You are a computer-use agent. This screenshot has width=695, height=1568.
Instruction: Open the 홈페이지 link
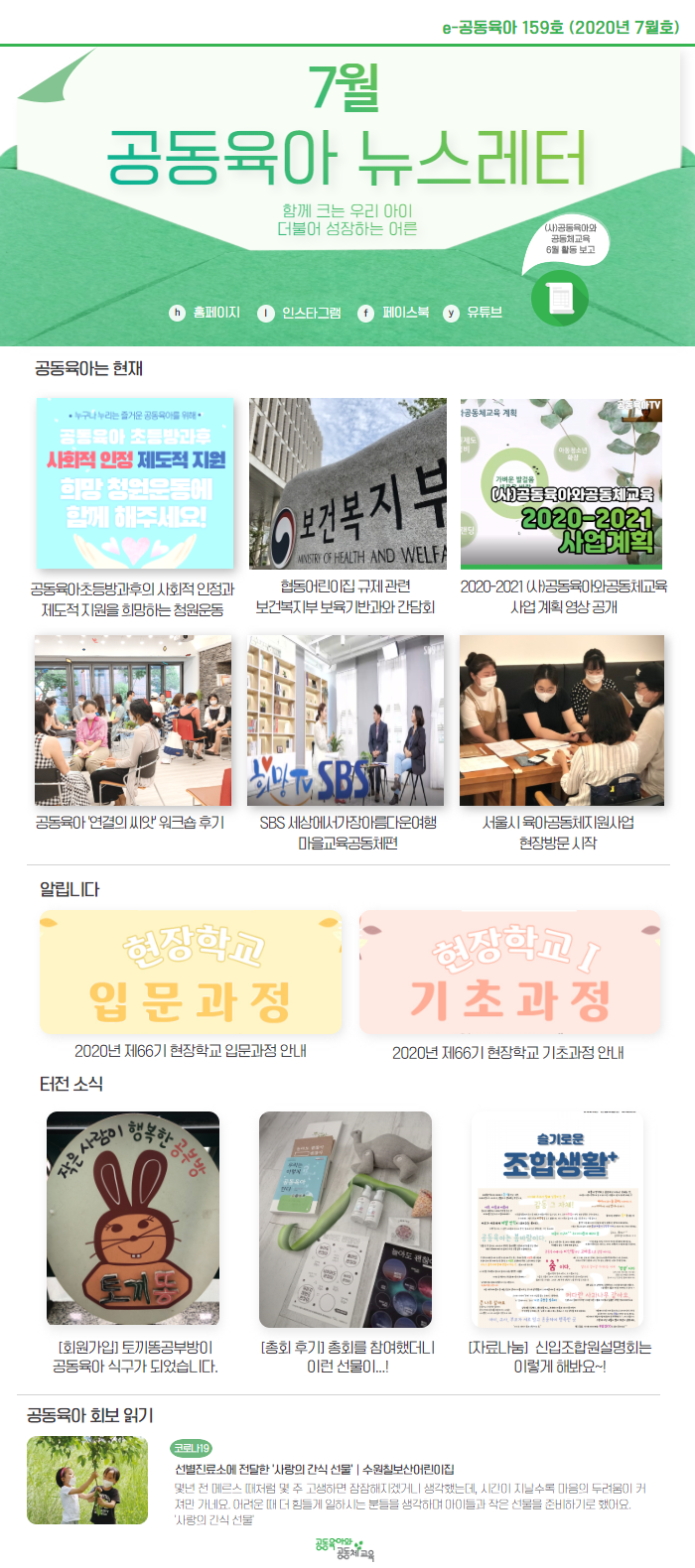click(x=206, y=313)
